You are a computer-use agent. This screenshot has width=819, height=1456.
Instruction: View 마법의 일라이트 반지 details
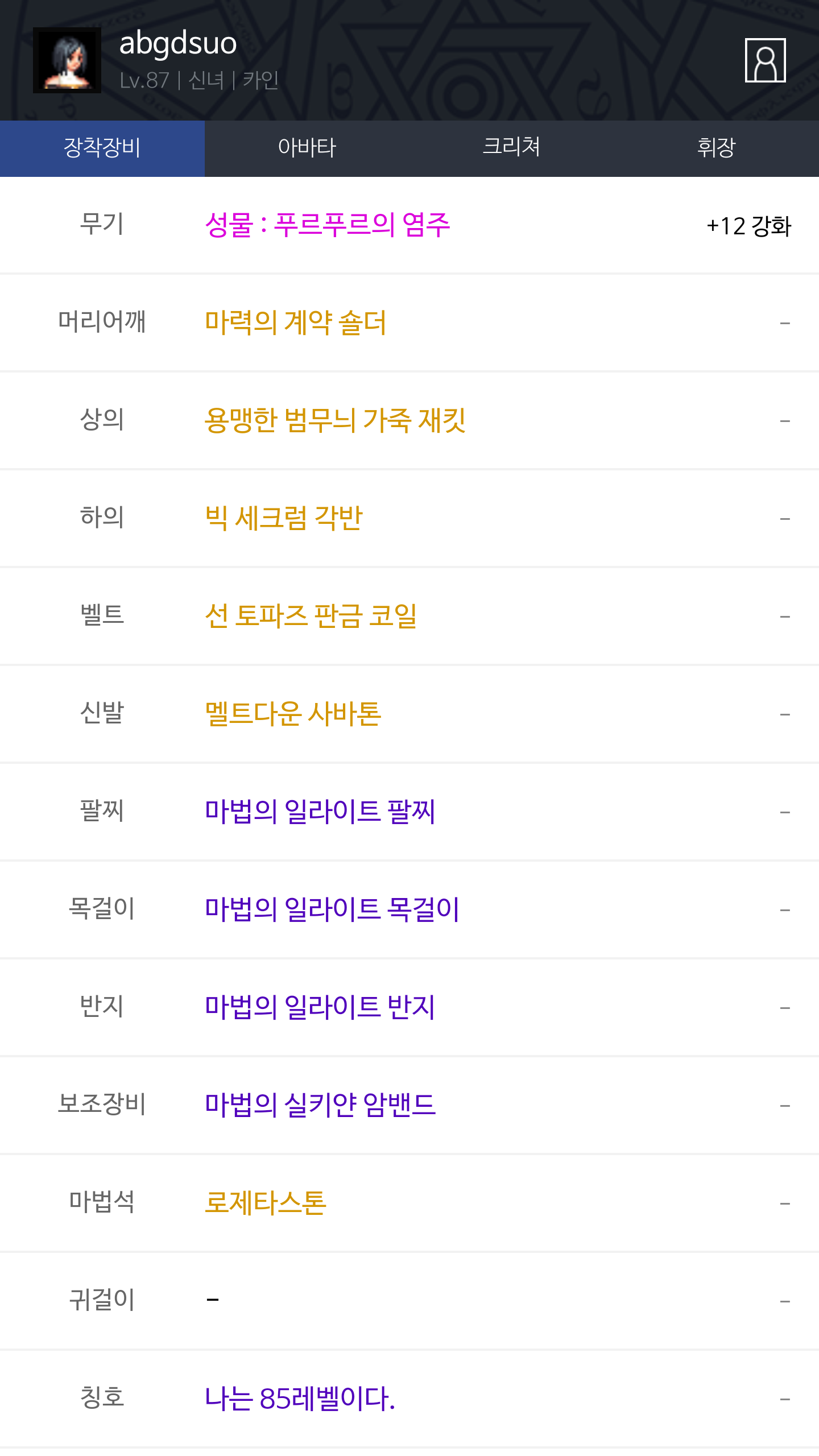pyautogui.click(x=320, y=1007)
